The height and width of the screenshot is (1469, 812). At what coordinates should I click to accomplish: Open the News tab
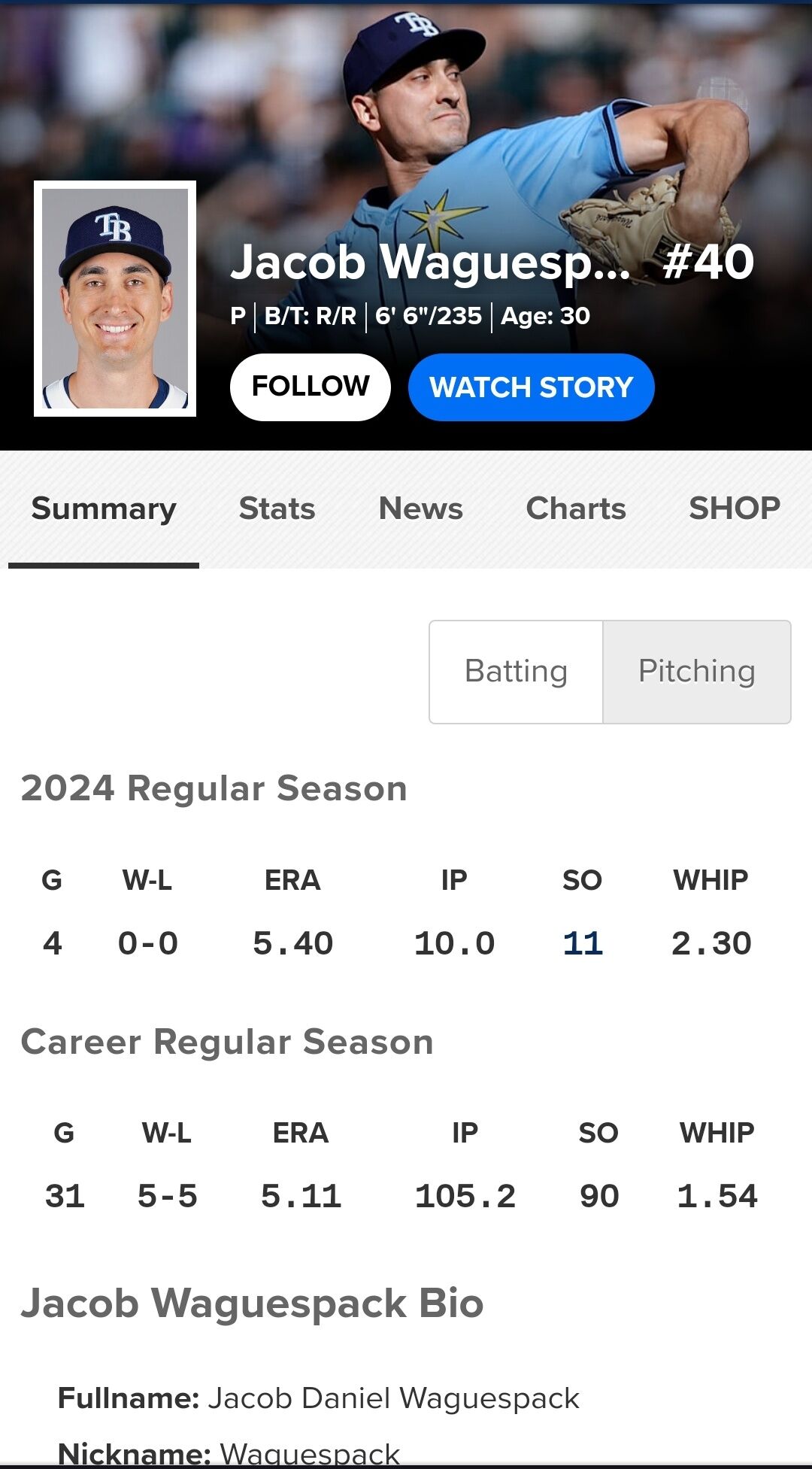pyautogui.click(x=420, y=509)
